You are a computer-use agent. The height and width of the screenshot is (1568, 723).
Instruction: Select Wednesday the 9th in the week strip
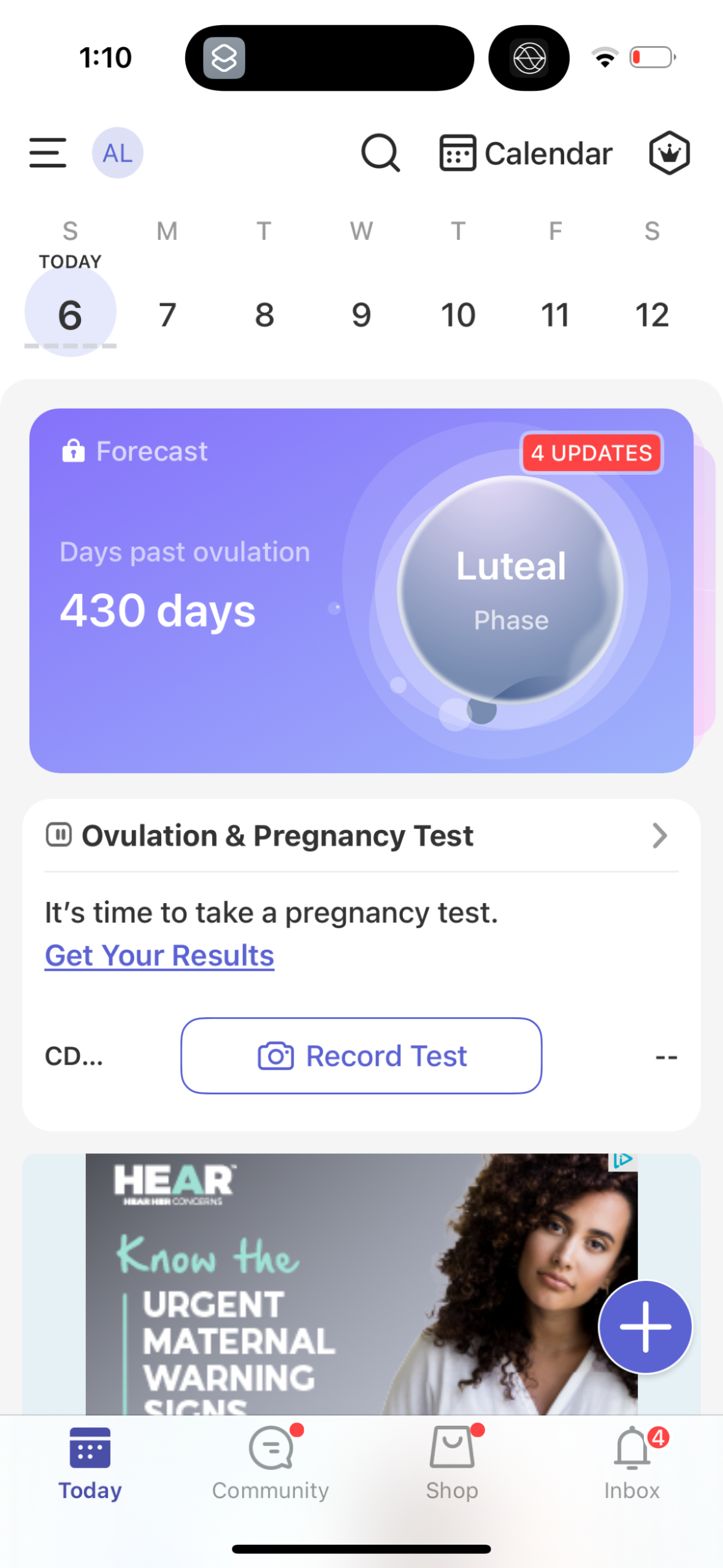coord(361,314)
